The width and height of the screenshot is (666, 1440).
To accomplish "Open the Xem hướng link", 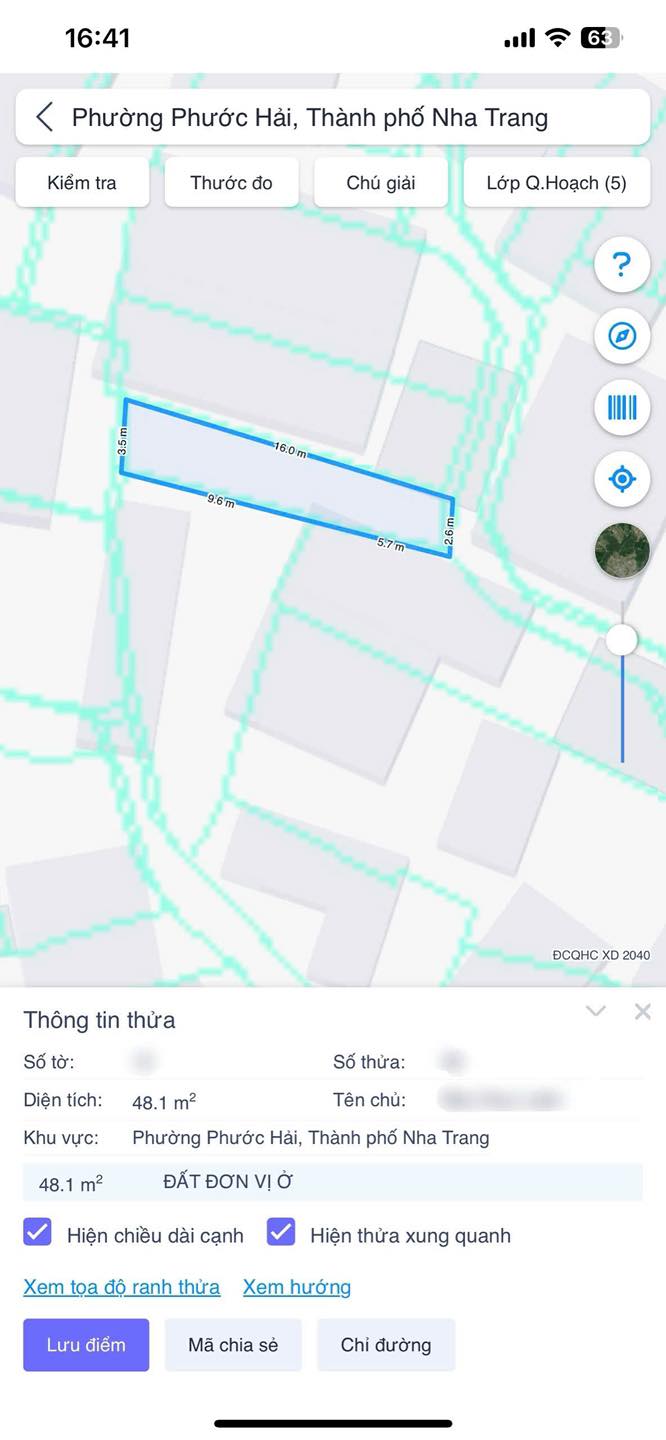I will click(x=297, y=1287).
